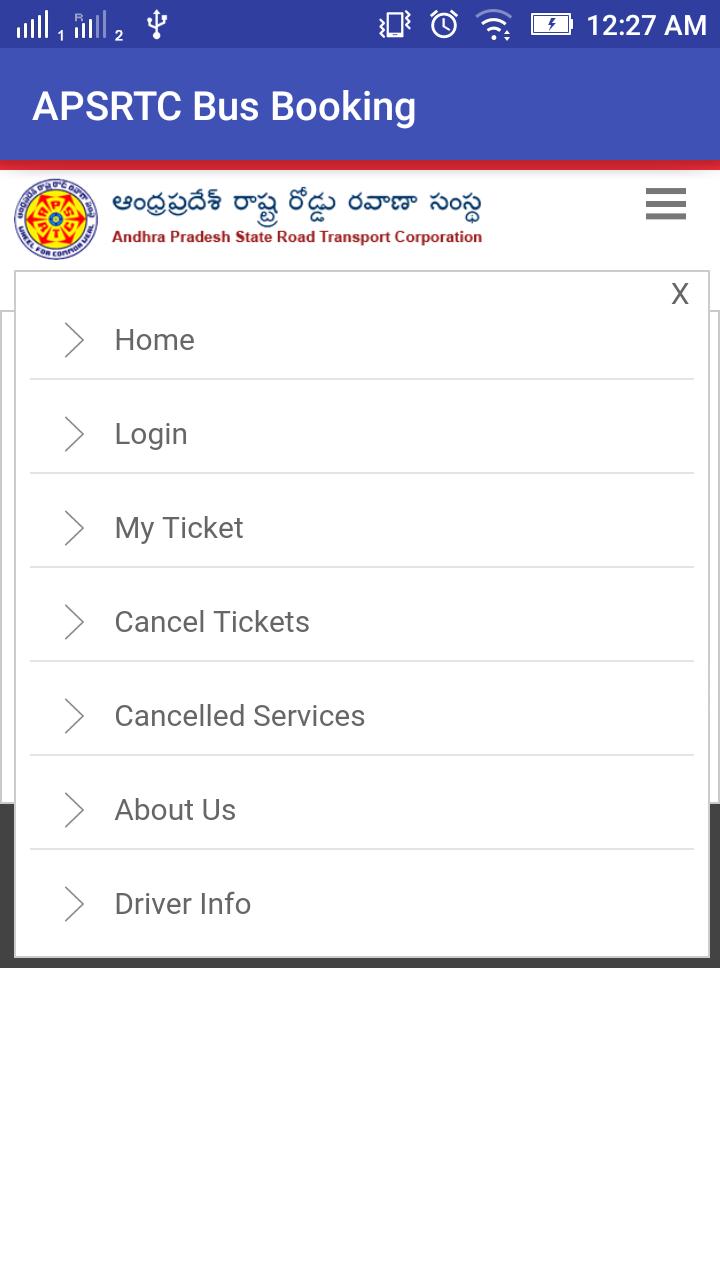Tap the Driver Info menu label
Image resolution: width=720 pixels, height=1280 pixels.
pyautogui.click(x=183, y=904)
